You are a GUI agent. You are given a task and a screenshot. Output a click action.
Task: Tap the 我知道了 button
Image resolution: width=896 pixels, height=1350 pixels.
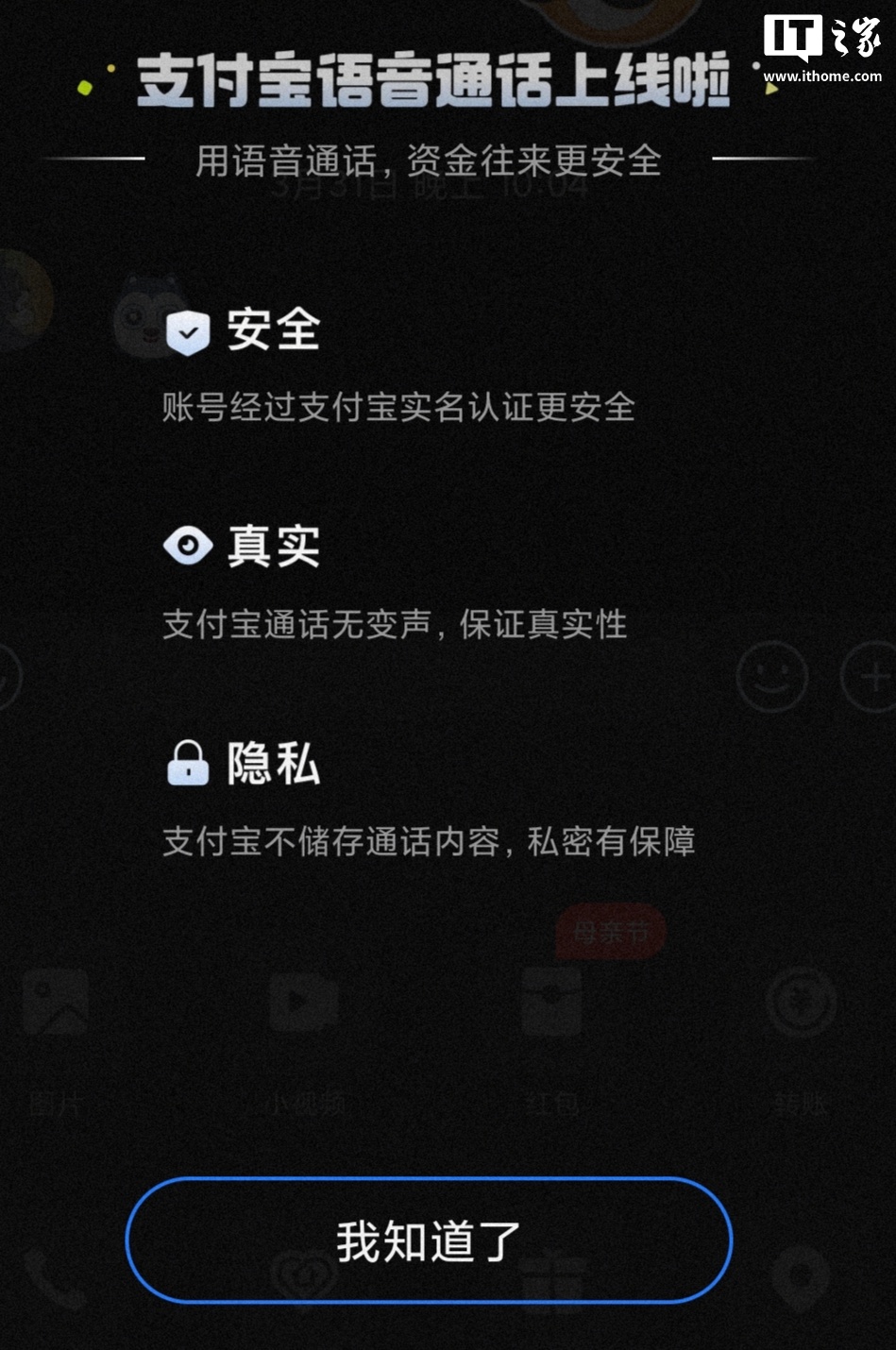(x=429, y=1240)
